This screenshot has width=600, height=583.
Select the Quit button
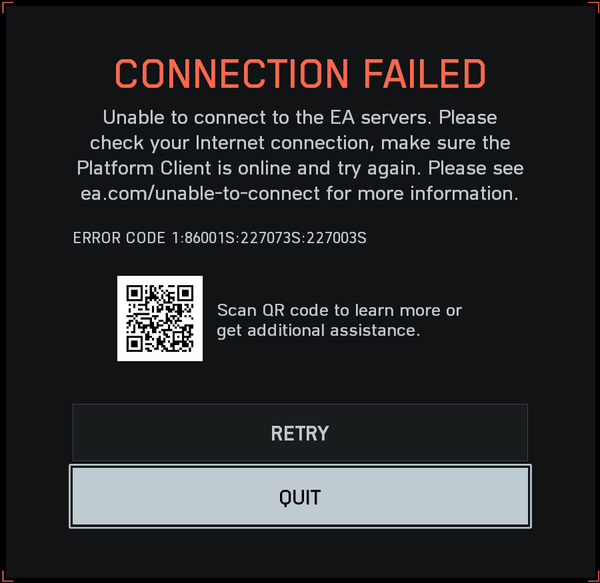(x=299, y=496)
